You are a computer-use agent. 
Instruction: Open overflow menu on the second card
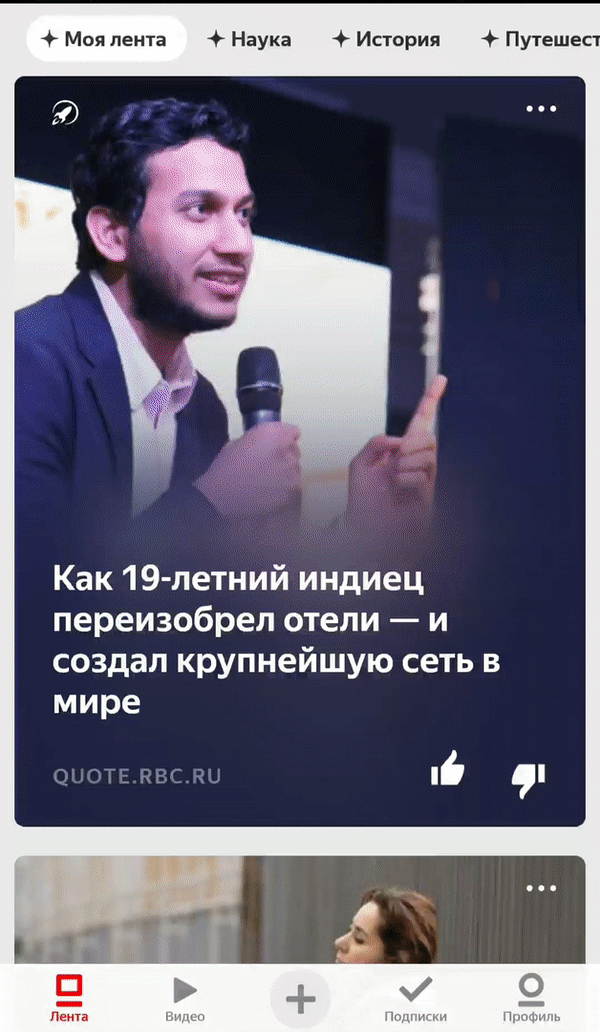click(x=541, y=888)
